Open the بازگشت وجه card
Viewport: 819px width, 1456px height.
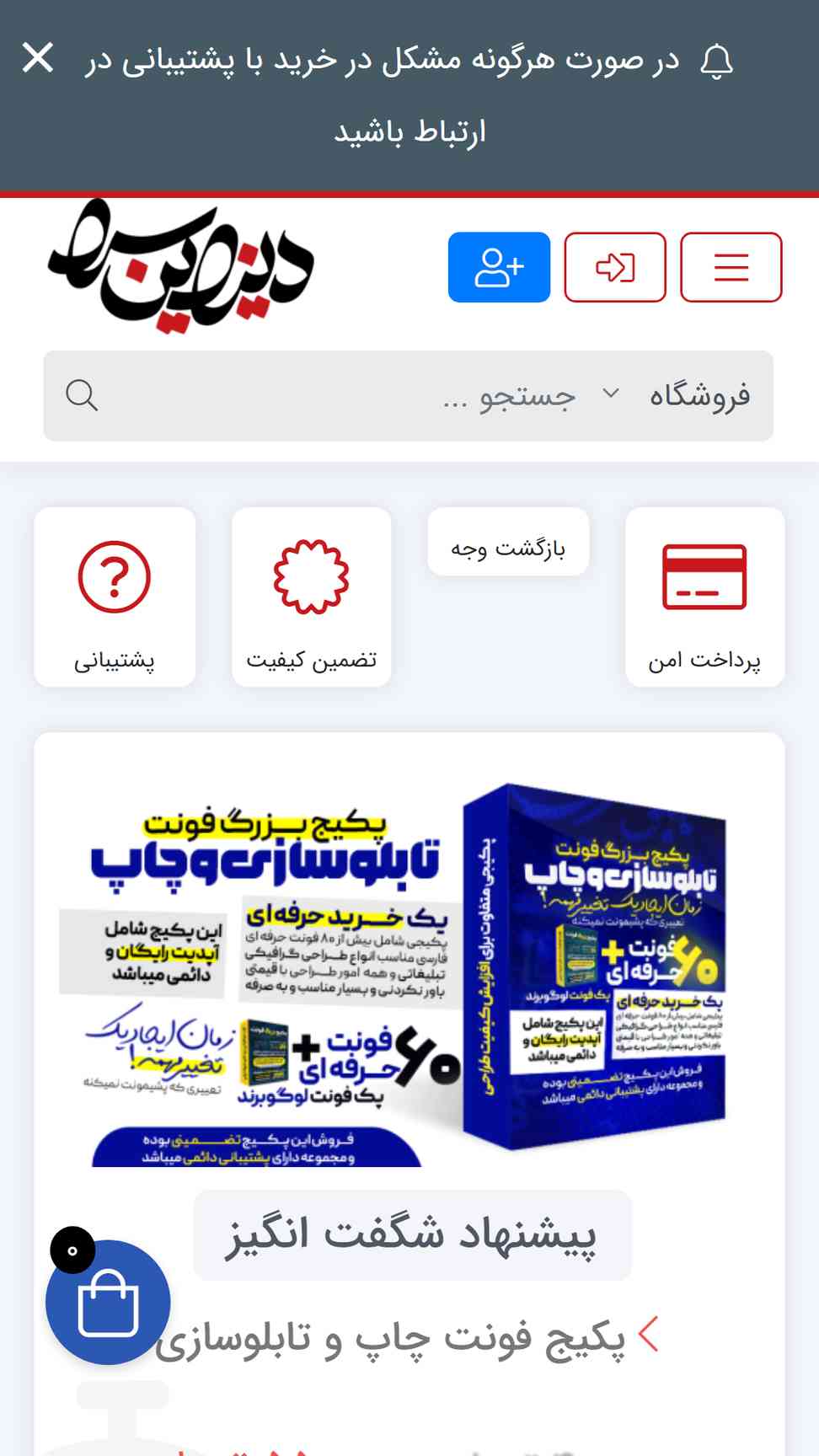click(508, 542)
